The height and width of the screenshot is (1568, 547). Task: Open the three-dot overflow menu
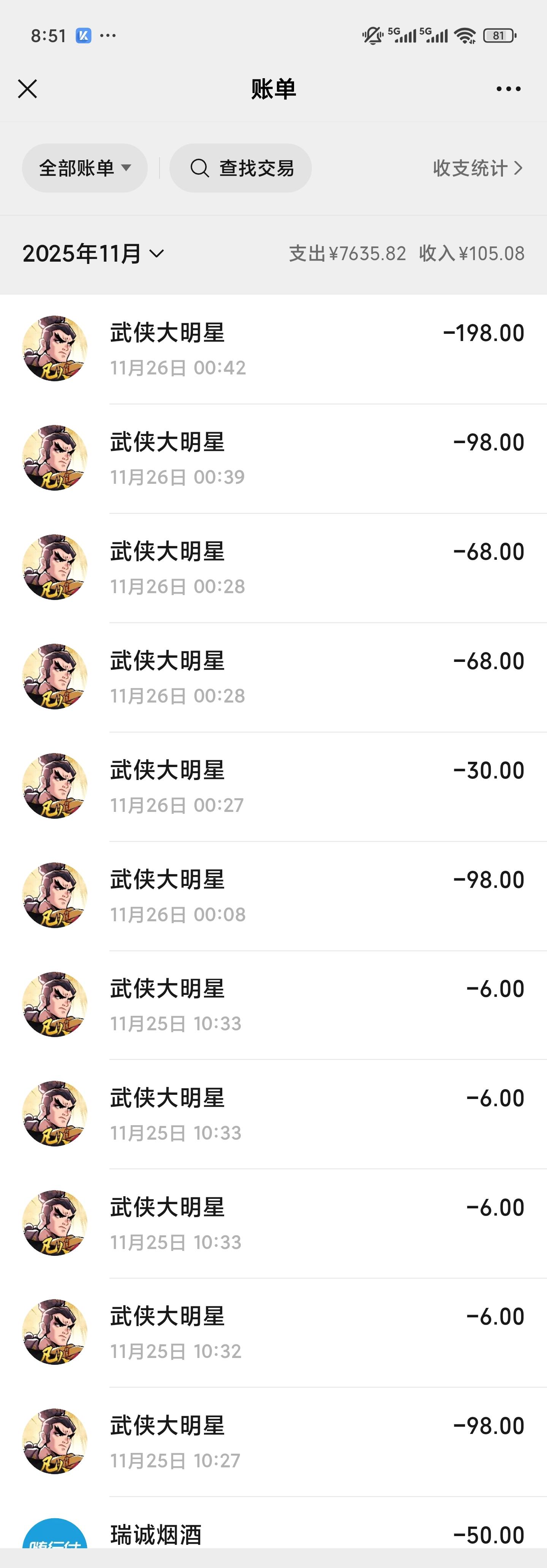(508, 89)
